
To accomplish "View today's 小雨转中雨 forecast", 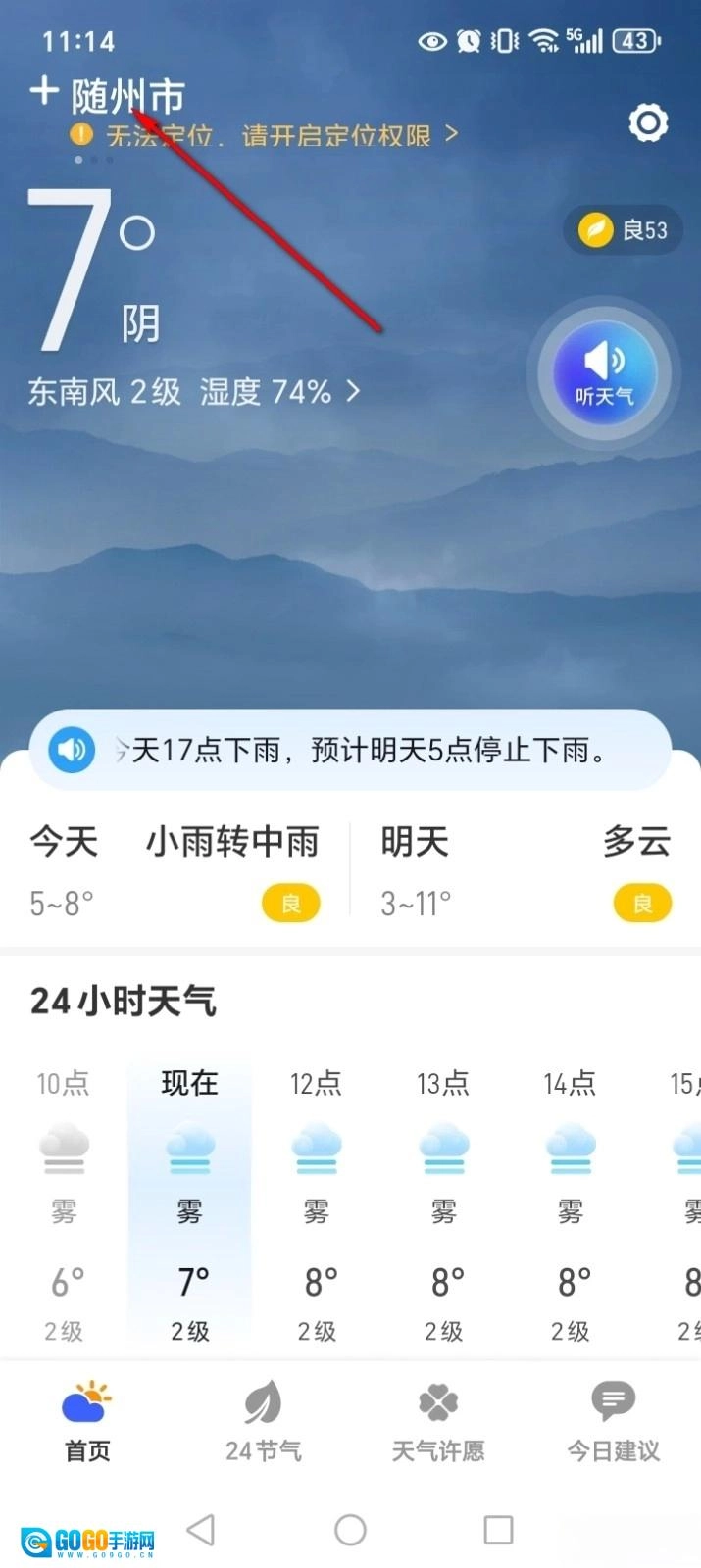I will click(175, 870).
